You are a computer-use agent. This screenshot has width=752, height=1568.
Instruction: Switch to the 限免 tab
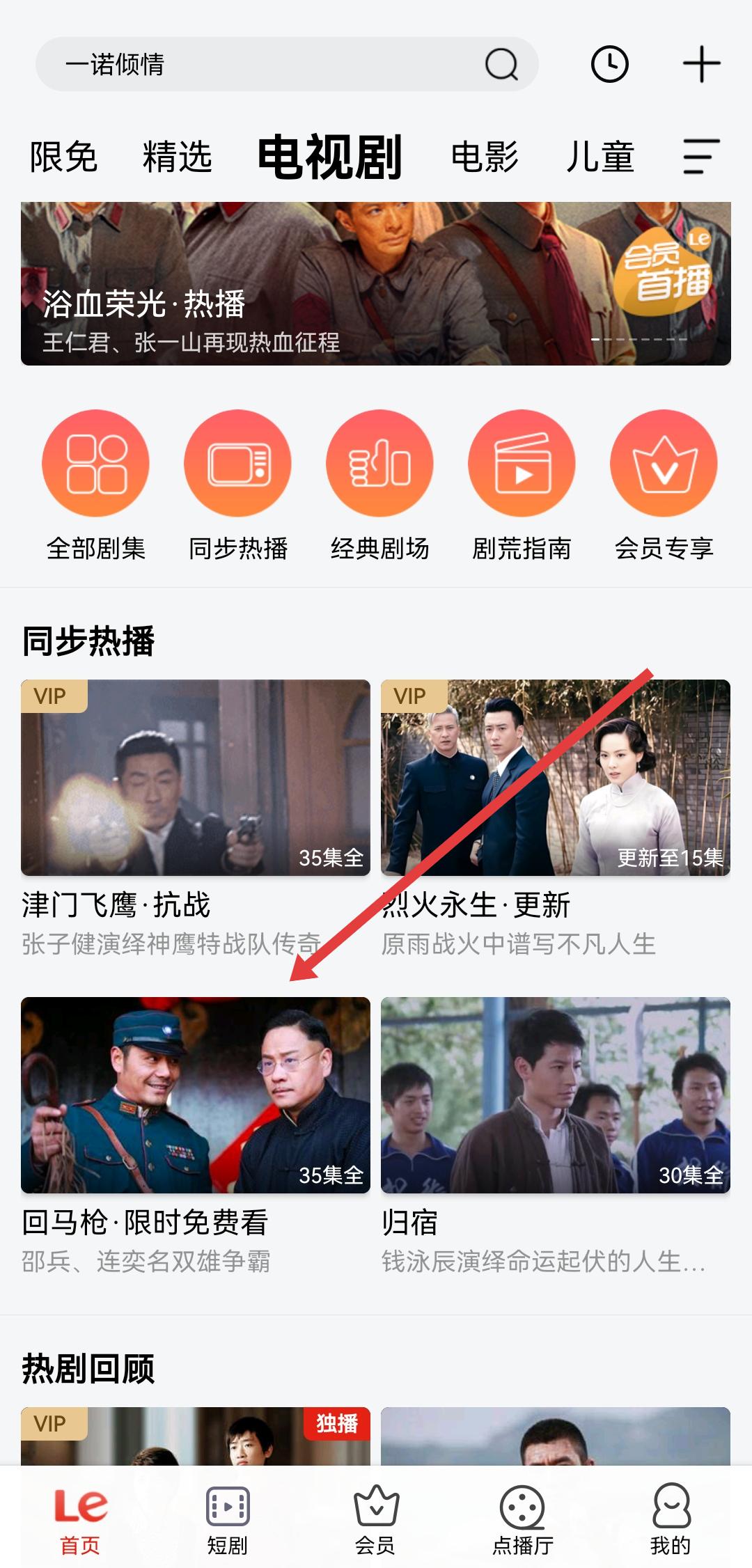coord(63,157)
